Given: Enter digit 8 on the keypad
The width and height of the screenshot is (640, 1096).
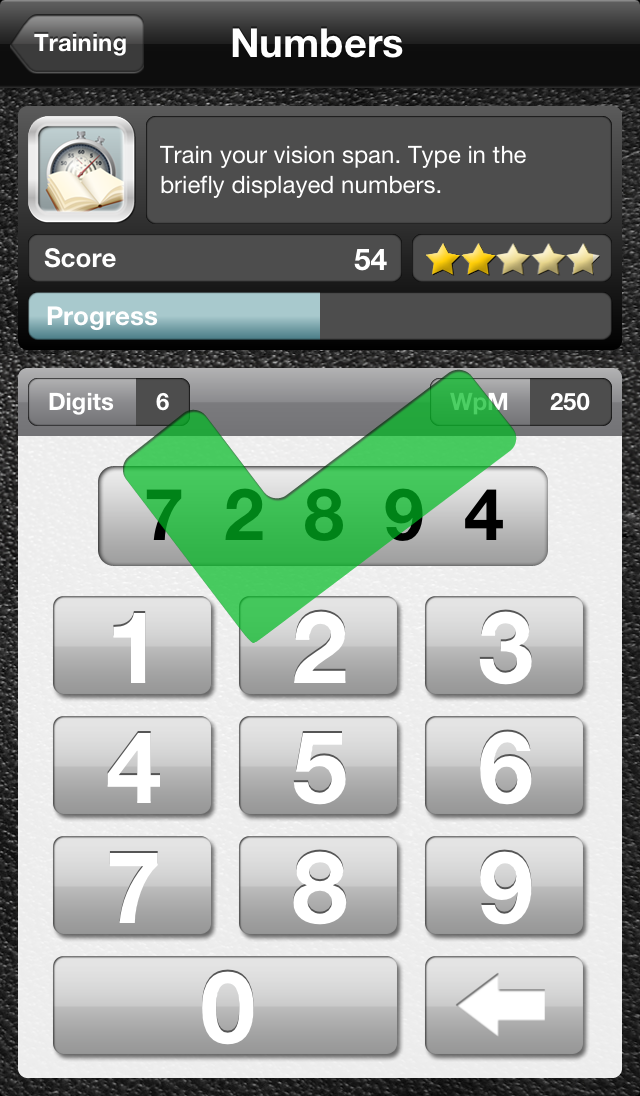Looking at the screenshot, I should click(319, 886).
